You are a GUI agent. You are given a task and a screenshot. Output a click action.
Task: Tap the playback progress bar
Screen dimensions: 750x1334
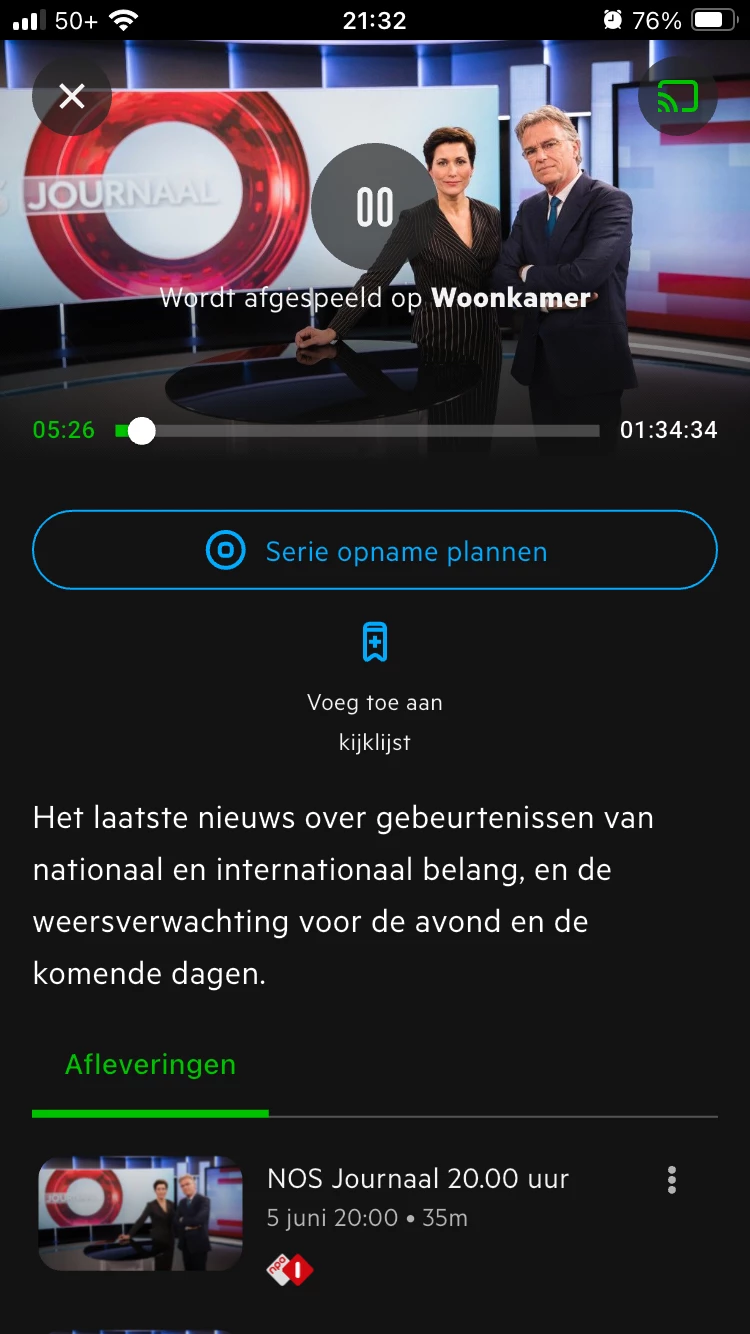pos(360,431)
